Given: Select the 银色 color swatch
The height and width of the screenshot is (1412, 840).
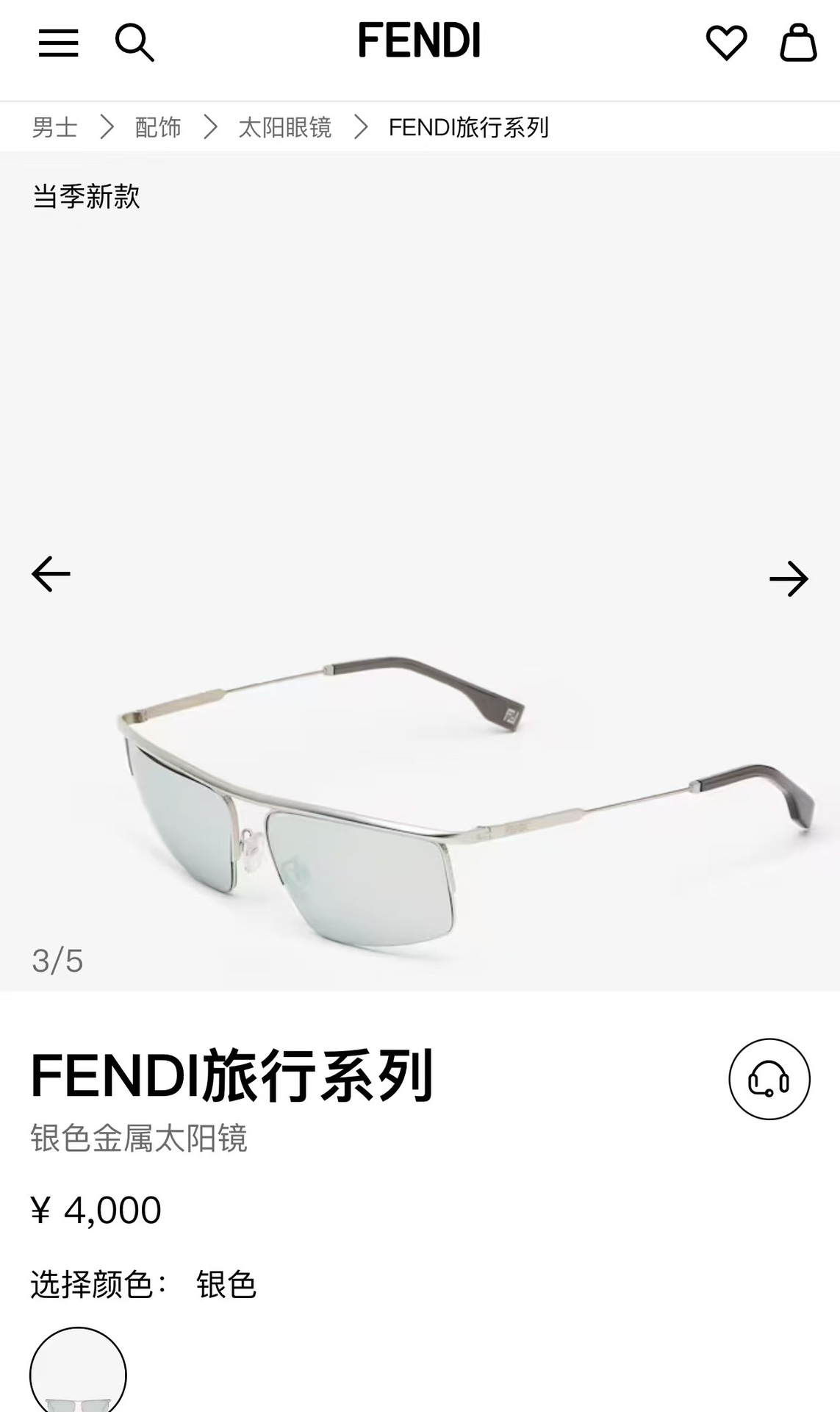Looking at the screenshot, I should pyautogui.click(x=78, y=1370).
